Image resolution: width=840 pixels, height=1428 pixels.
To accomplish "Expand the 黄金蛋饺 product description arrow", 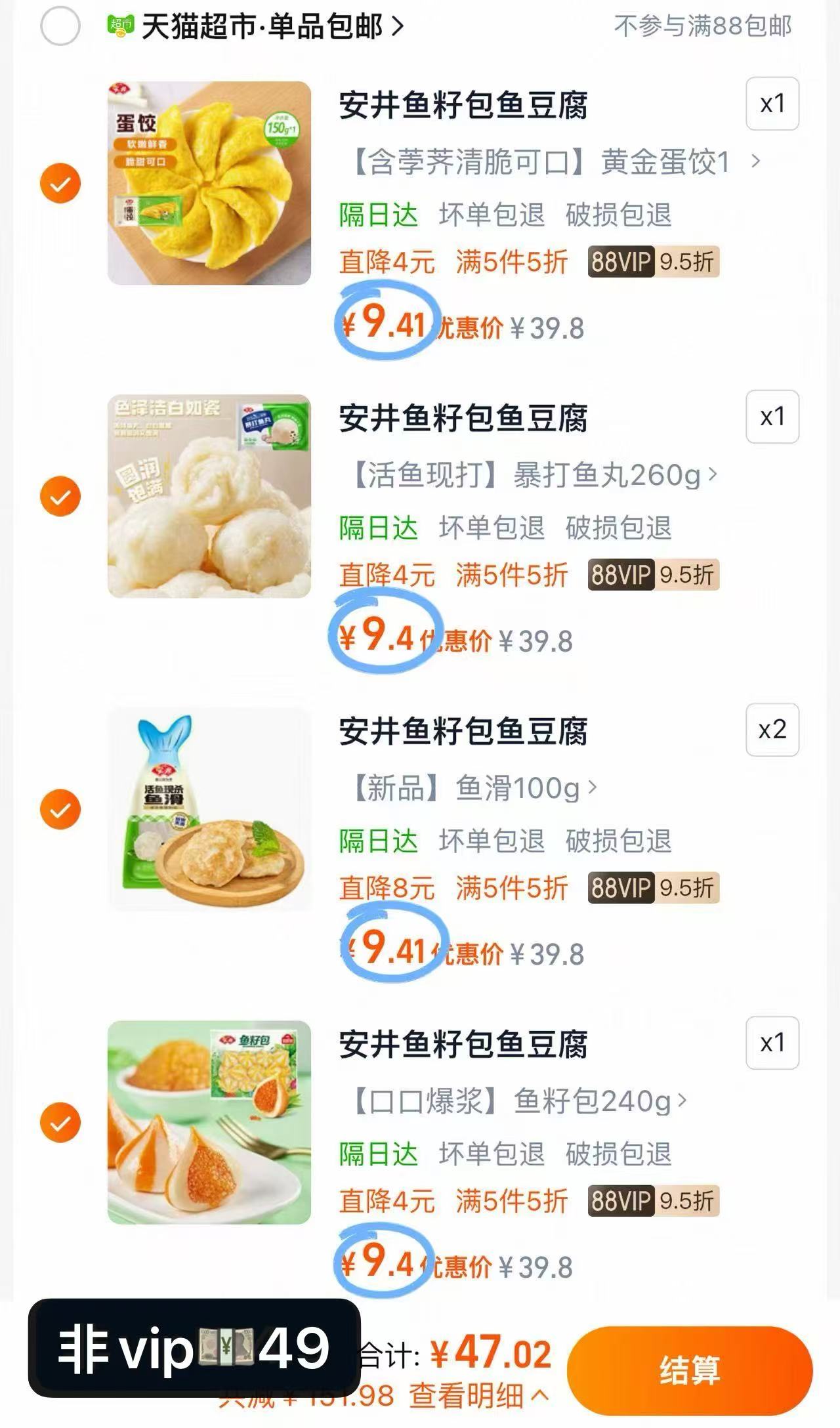I will click(756, 159).
